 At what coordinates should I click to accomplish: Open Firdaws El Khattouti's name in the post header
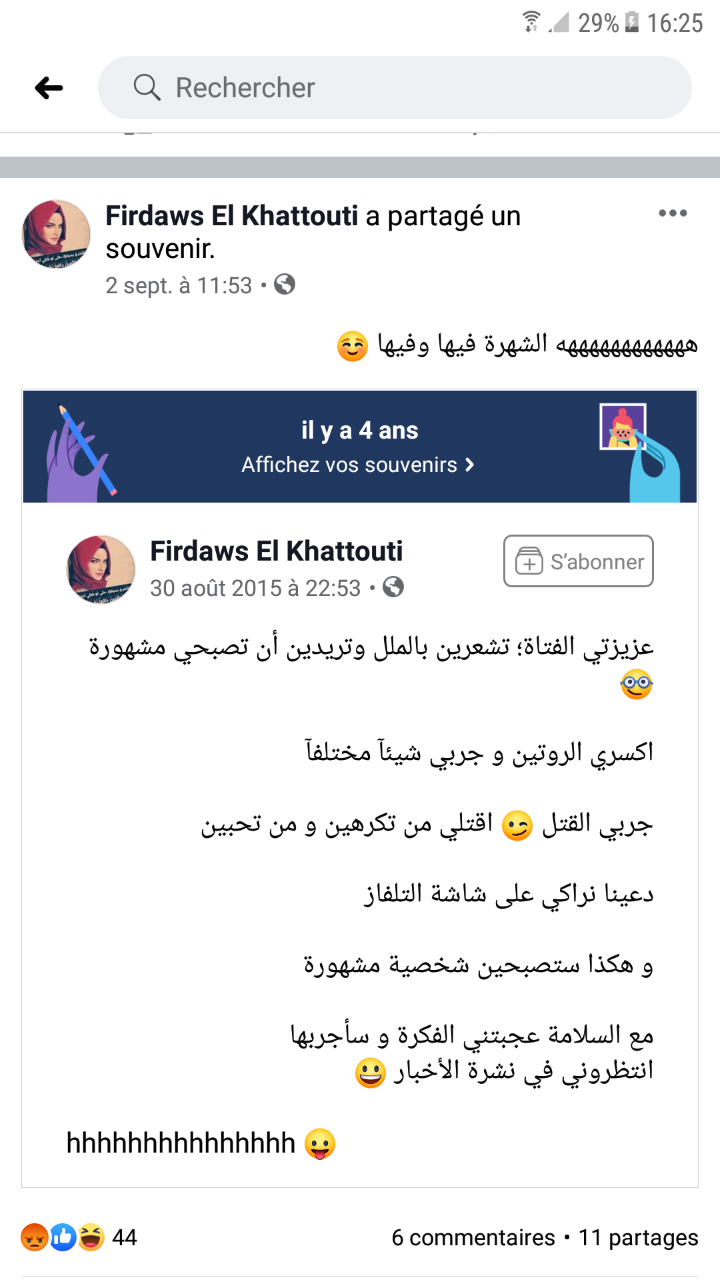click(231, 216)
